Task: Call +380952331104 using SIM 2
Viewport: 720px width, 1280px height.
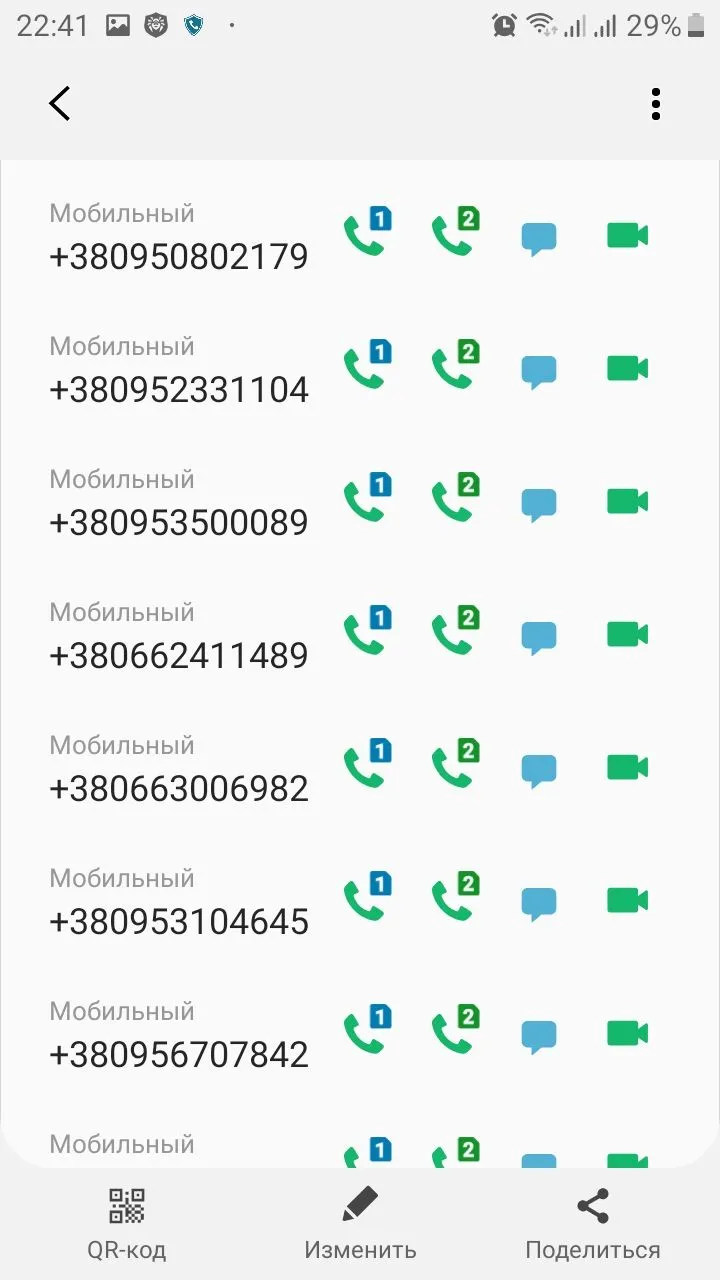Action: pyautogui.click(x=454, y=367)
